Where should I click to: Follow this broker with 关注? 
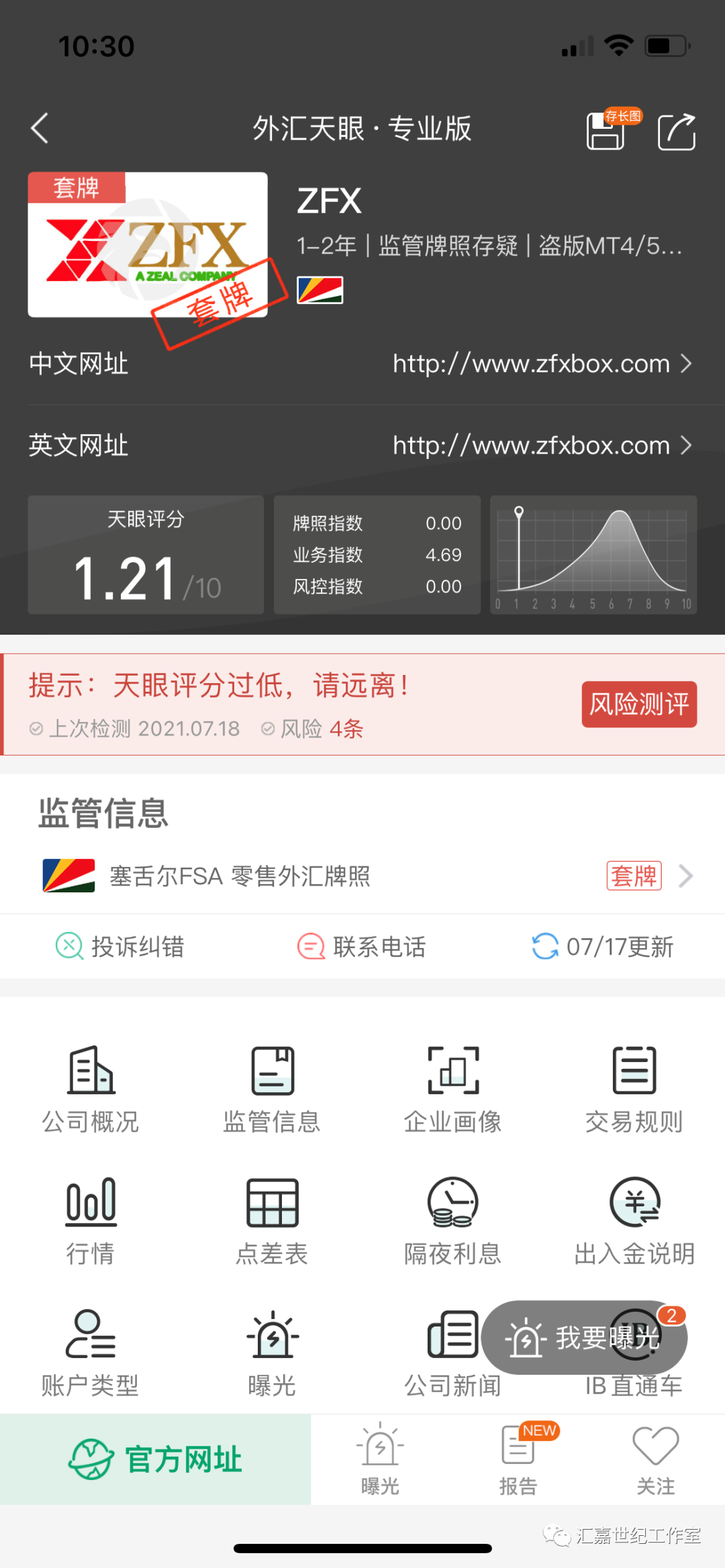click(656, 1459)
